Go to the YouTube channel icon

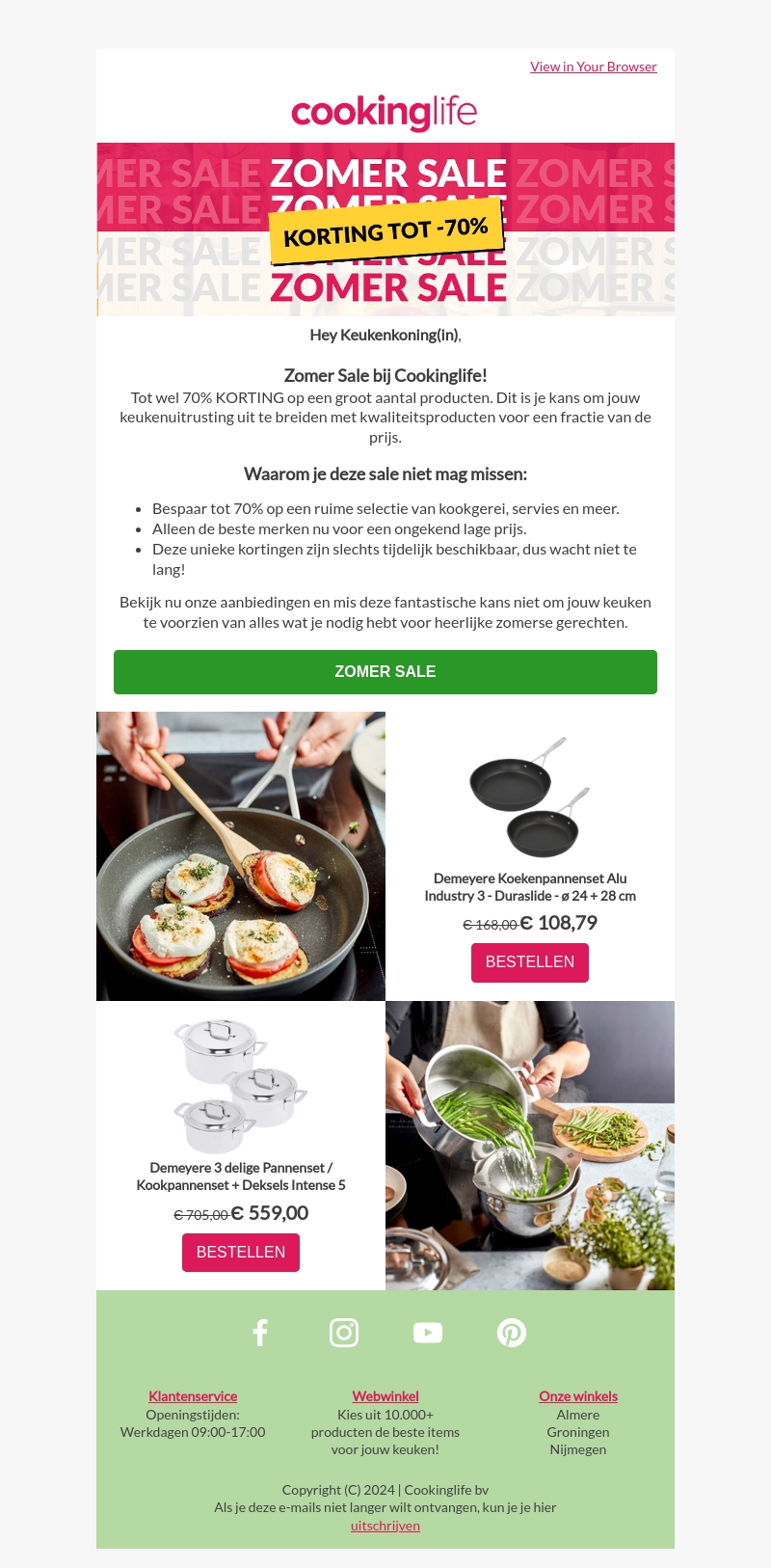[x=428, y=1333]
